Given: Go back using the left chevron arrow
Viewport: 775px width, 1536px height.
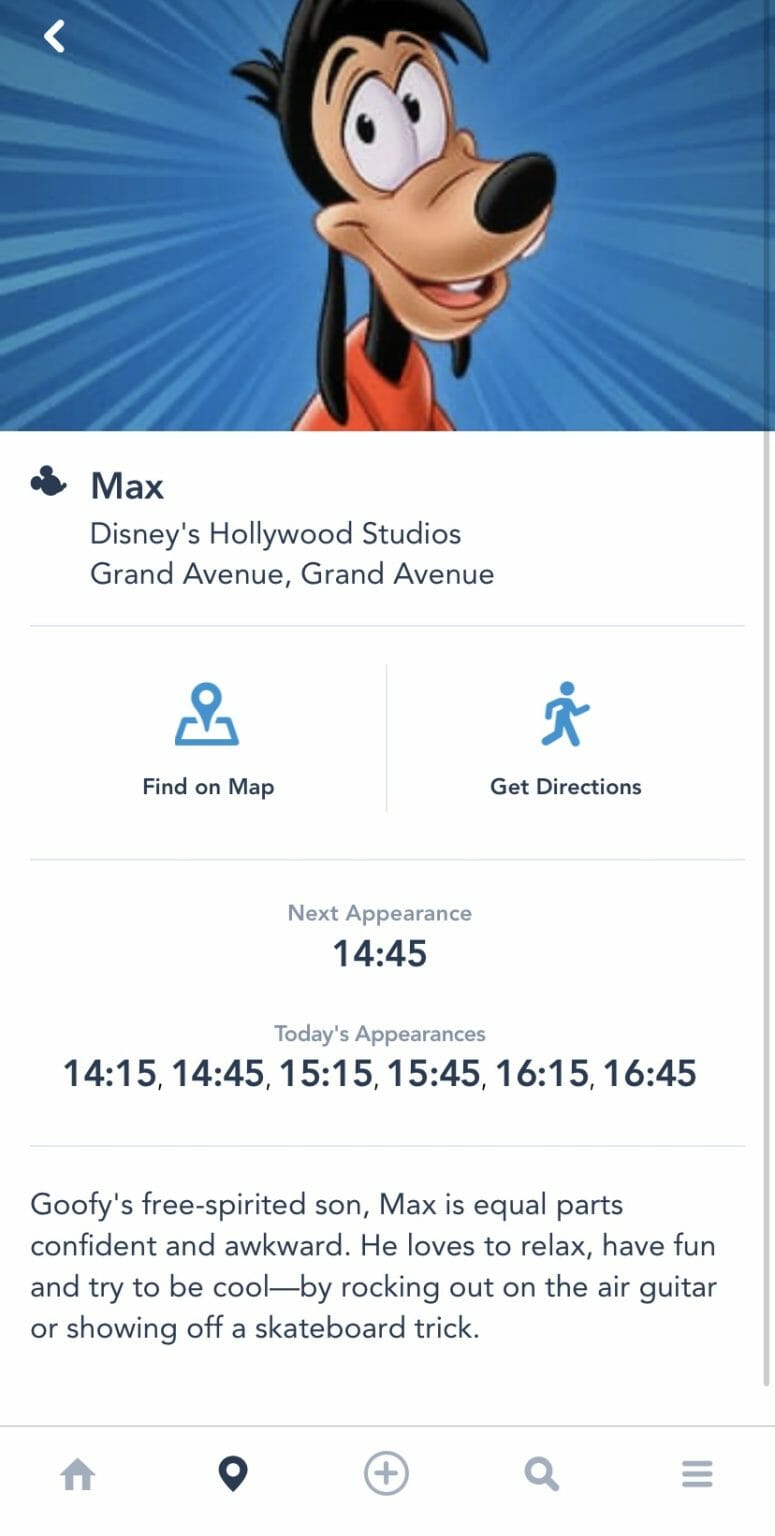Looking at the screenshot, I should pos(53,36).
